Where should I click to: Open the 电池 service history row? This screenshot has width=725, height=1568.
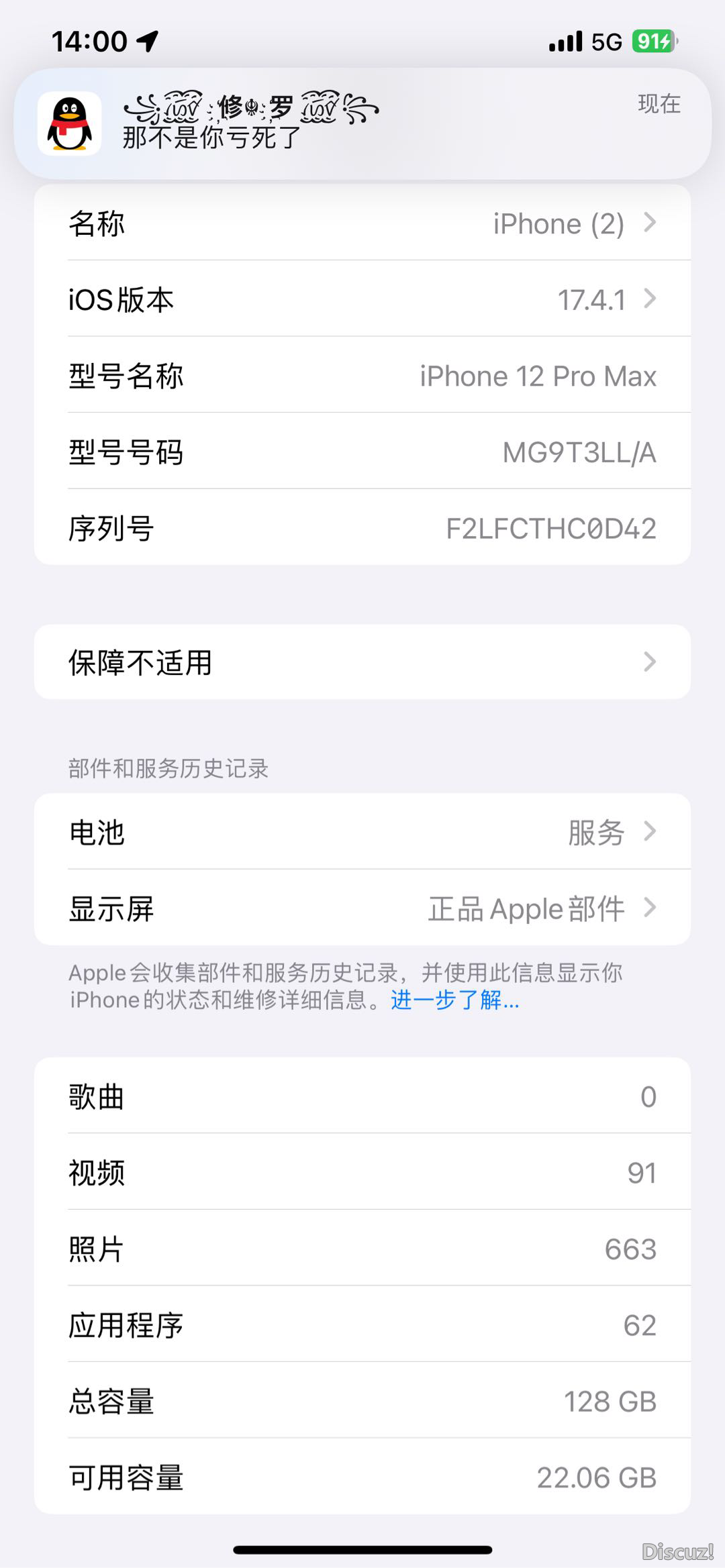(x=362, y=832)
